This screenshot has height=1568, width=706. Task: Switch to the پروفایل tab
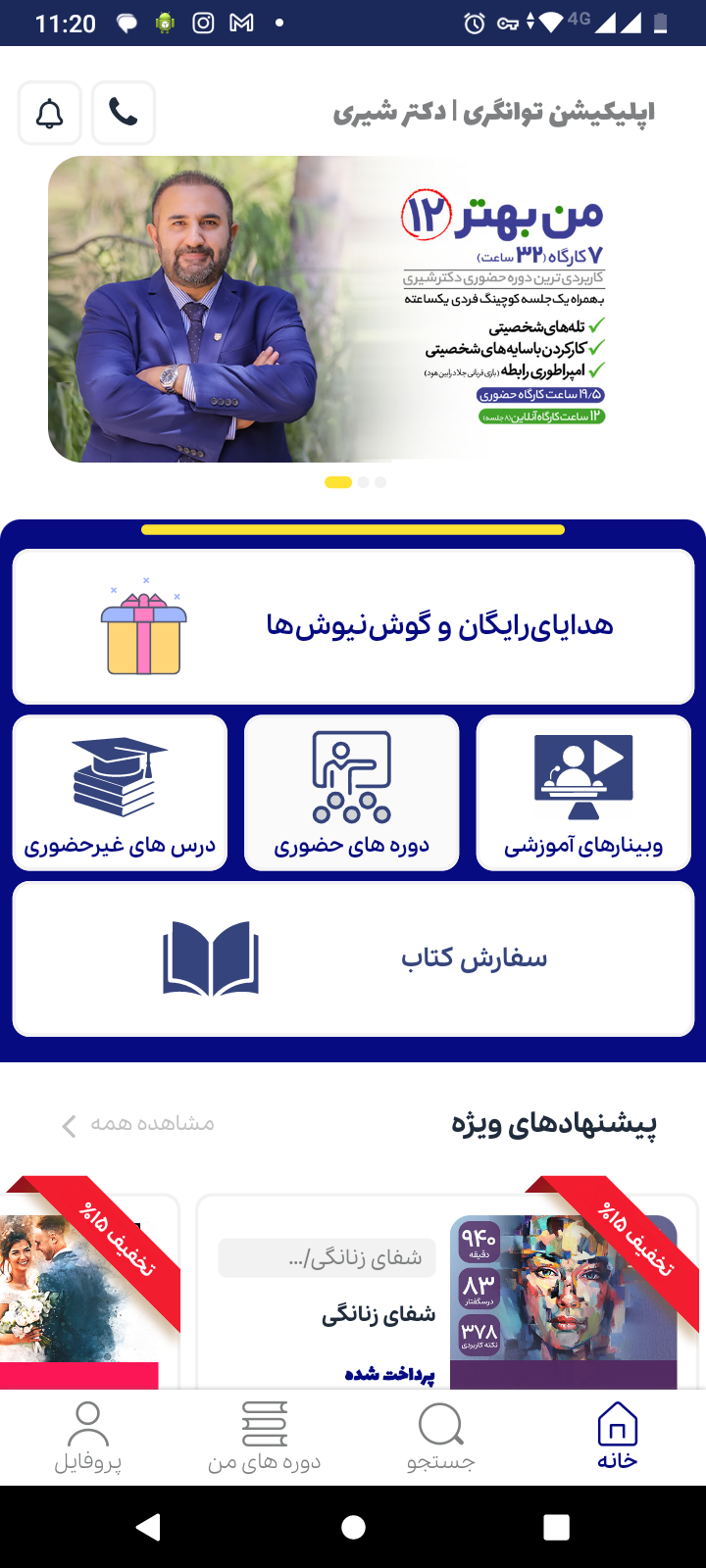[88, 1437]
